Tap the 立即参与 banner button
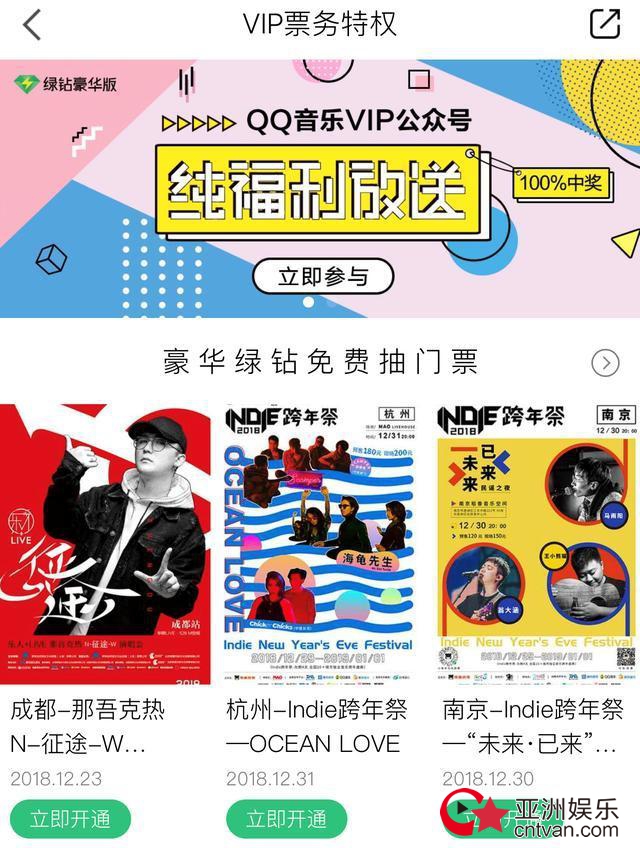This screenshot has width=640, height=848. point(322,276)
